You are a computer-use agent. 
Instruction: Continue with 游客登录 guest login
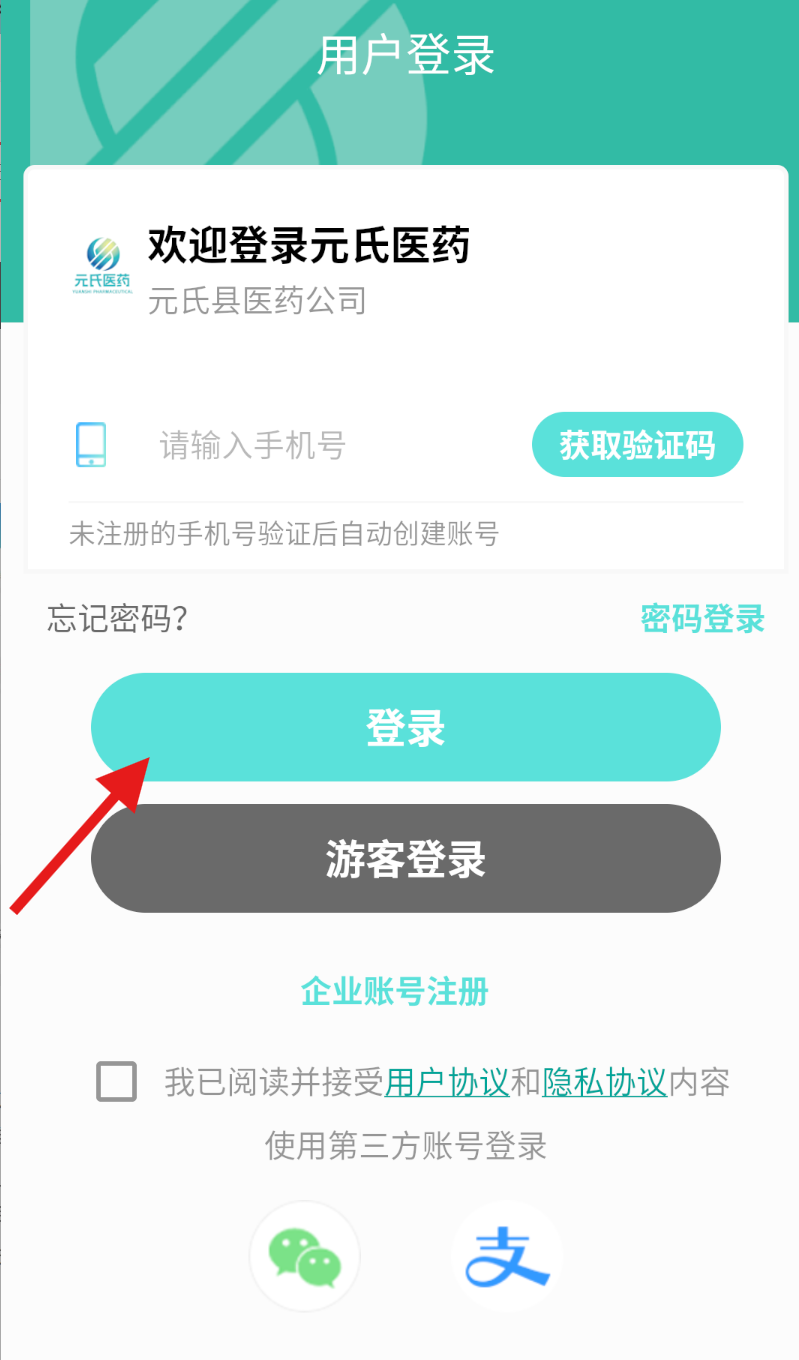(x=405, y=858)
